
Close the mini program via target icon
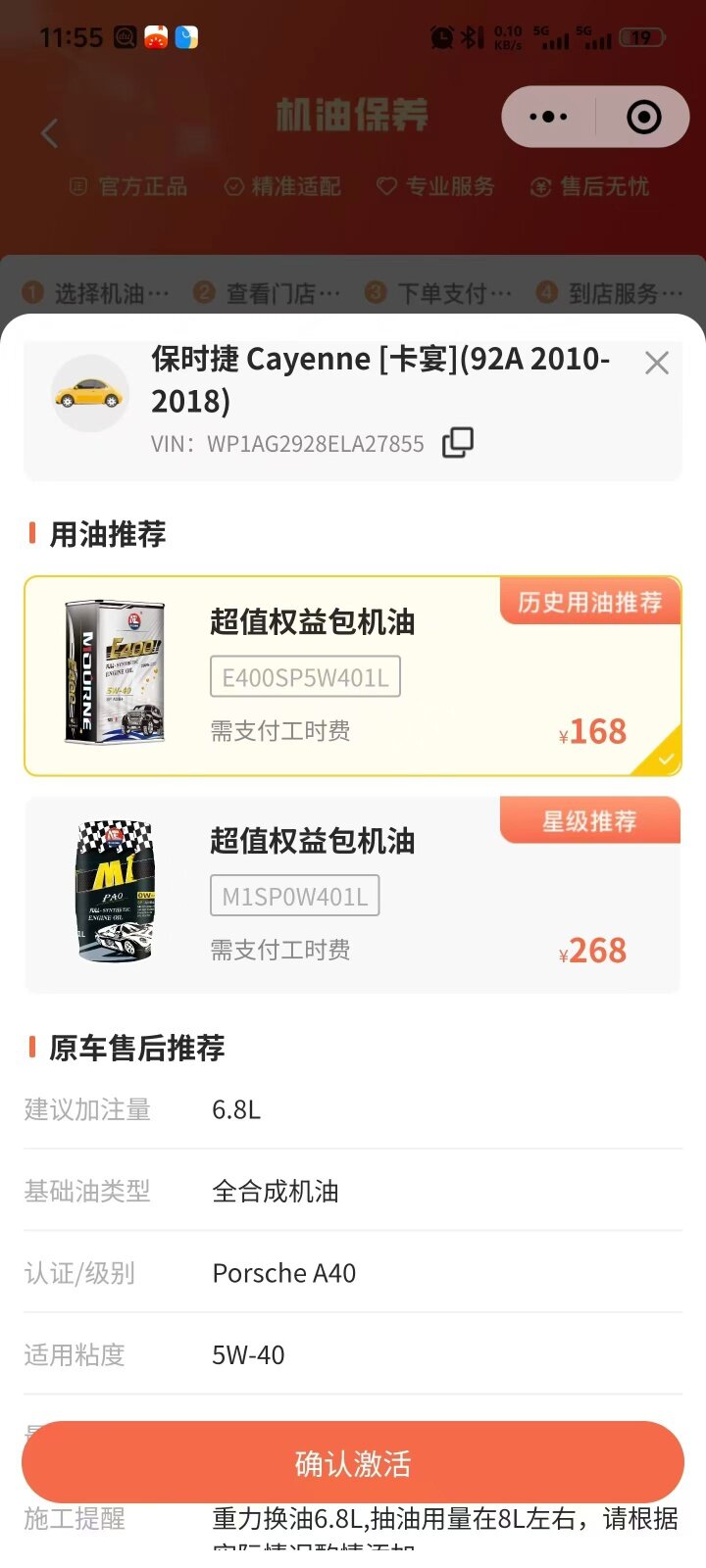tap(643, 118)
